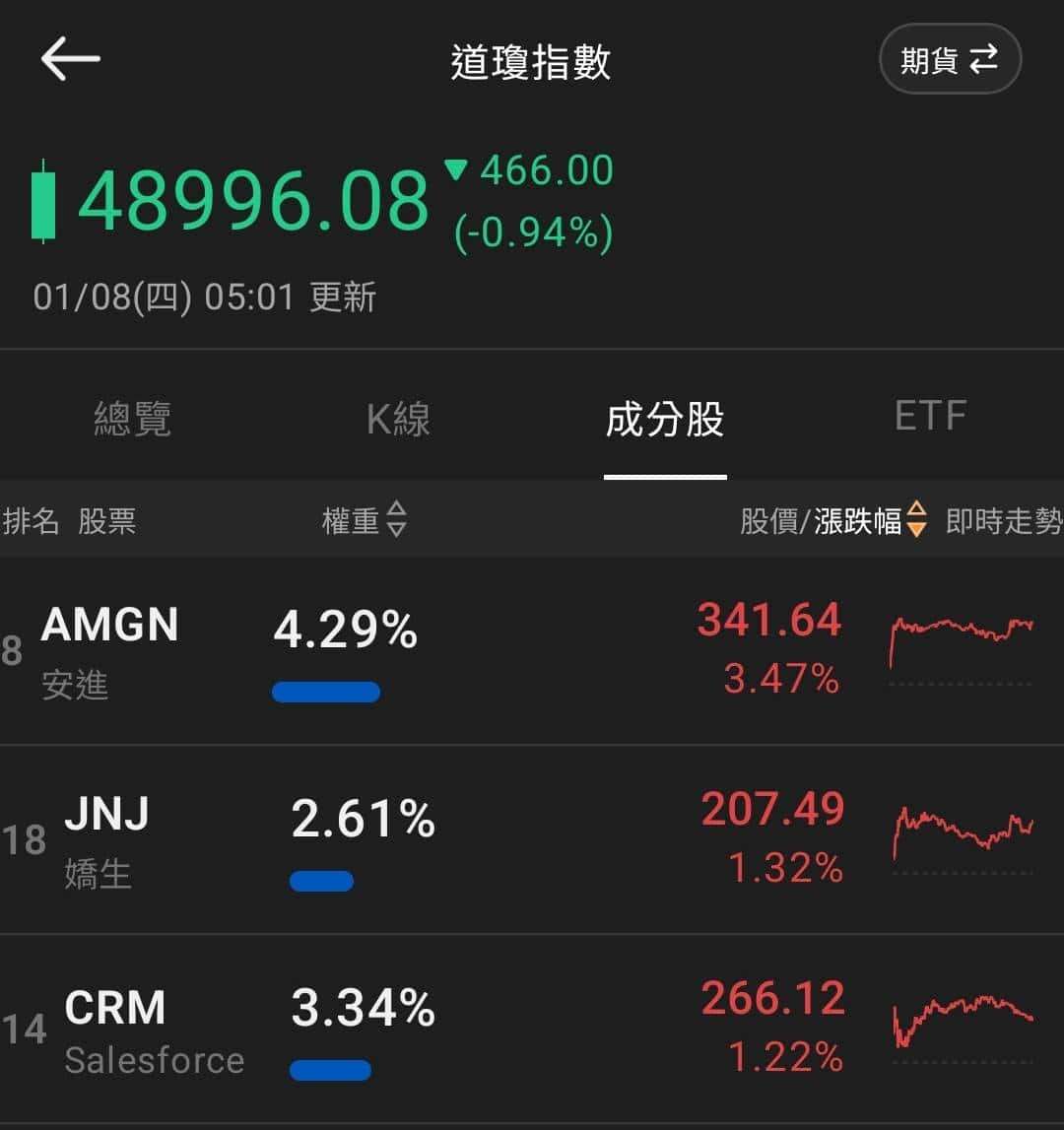Image resolution: width=1064 pixels, height=1130 pixels.
Task: Switch to the K線 chart tab
Action: (x=398, y=420)
